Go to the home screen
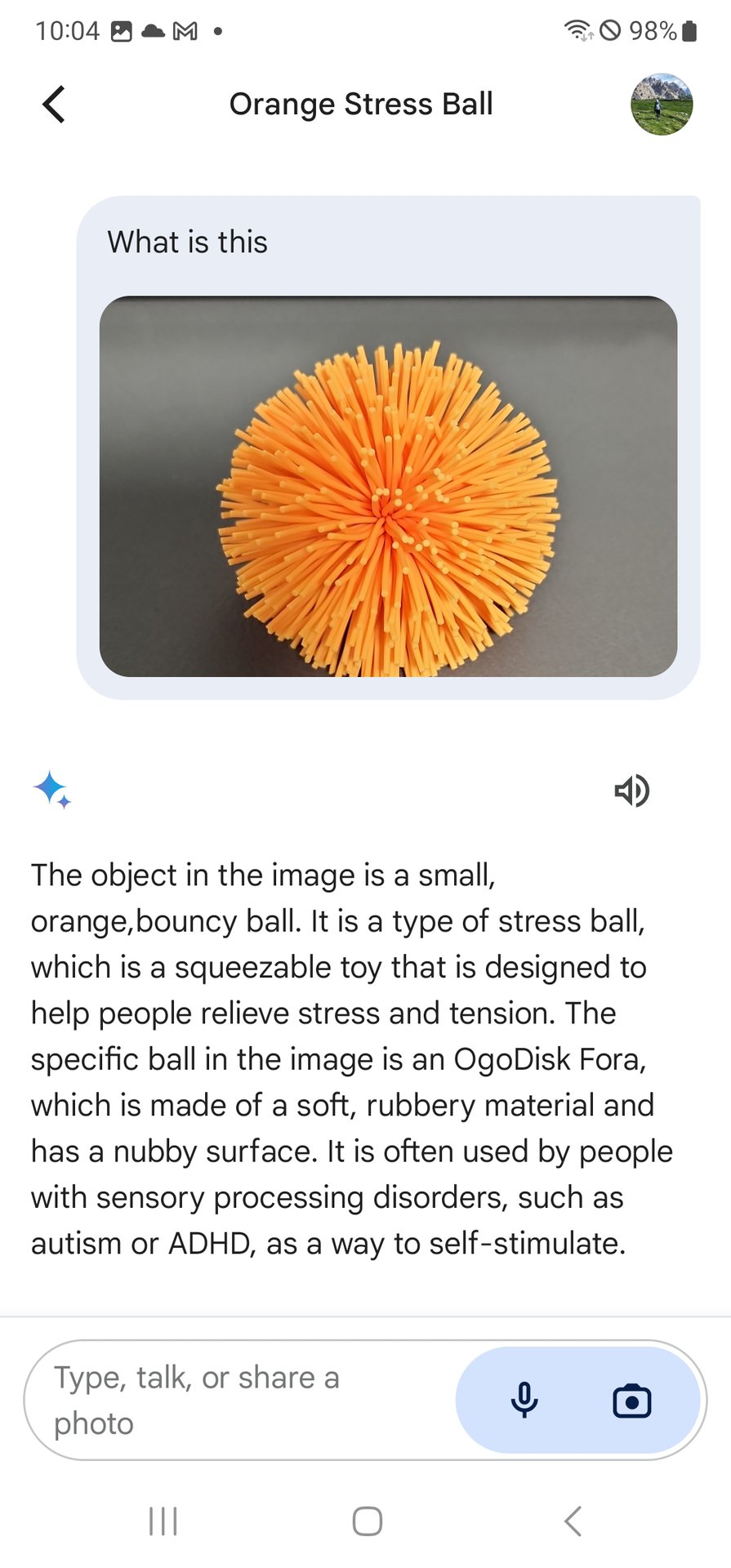This screenshot has height=1568, width=731. (367, 1521)
